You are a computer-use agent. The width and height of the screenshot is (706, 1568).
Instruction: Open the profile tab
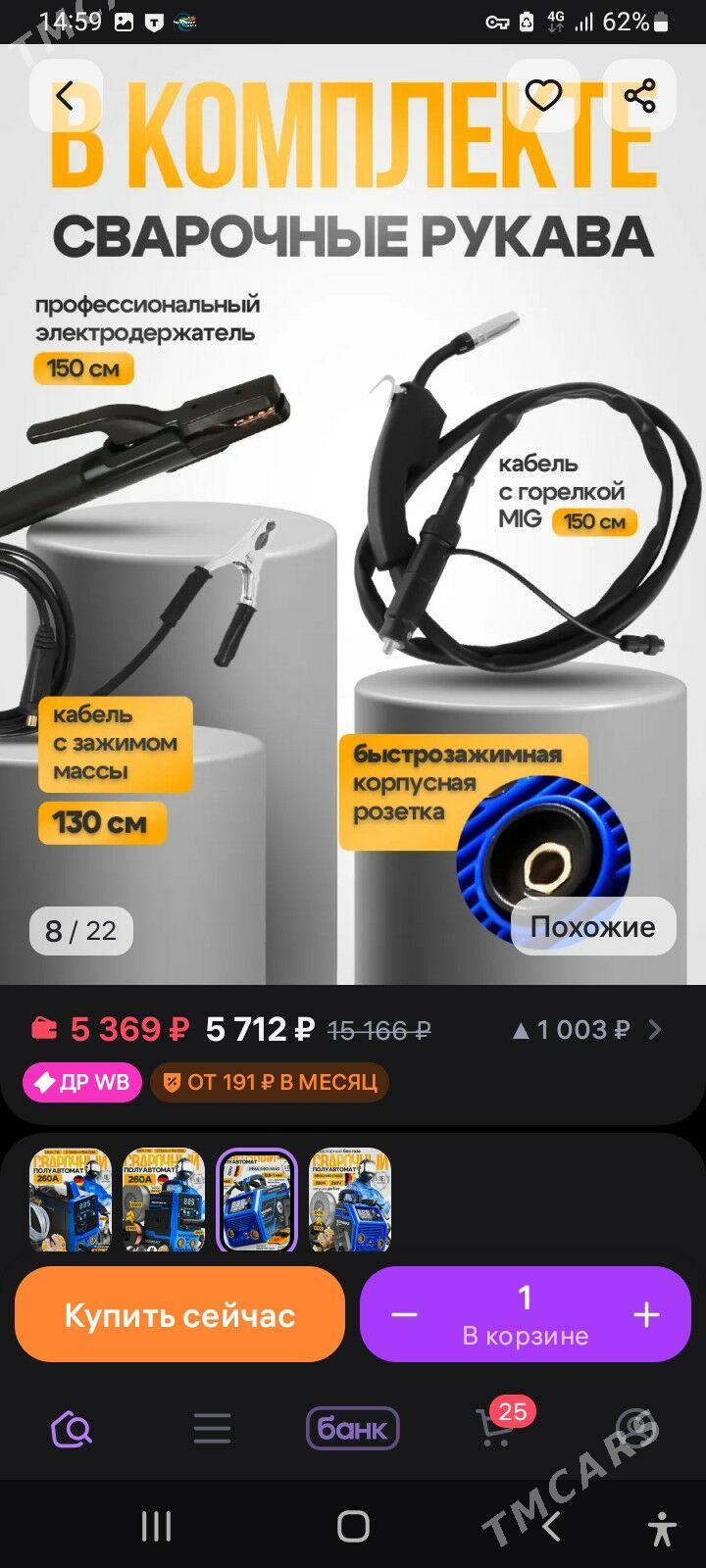click(x=635, y=1429)
